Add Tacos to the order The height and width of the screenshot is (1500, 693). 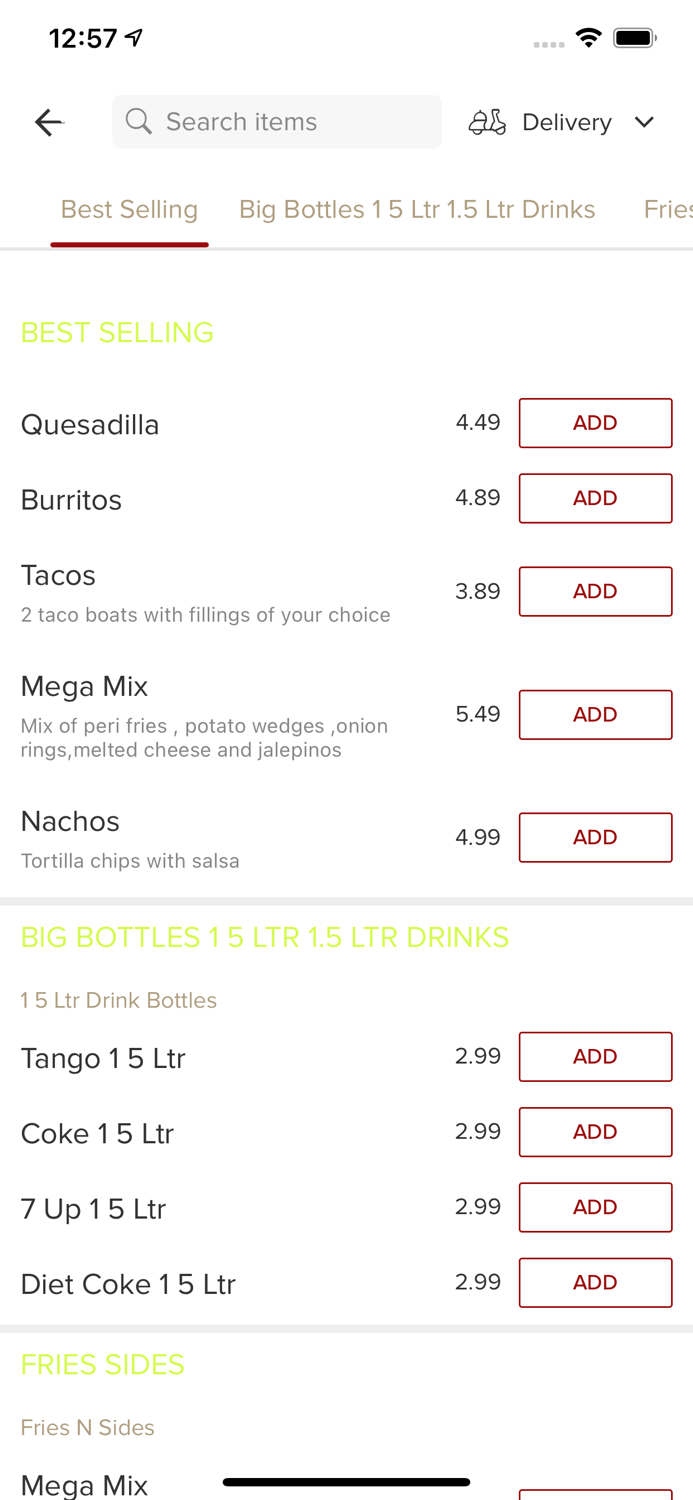[595, 591]
